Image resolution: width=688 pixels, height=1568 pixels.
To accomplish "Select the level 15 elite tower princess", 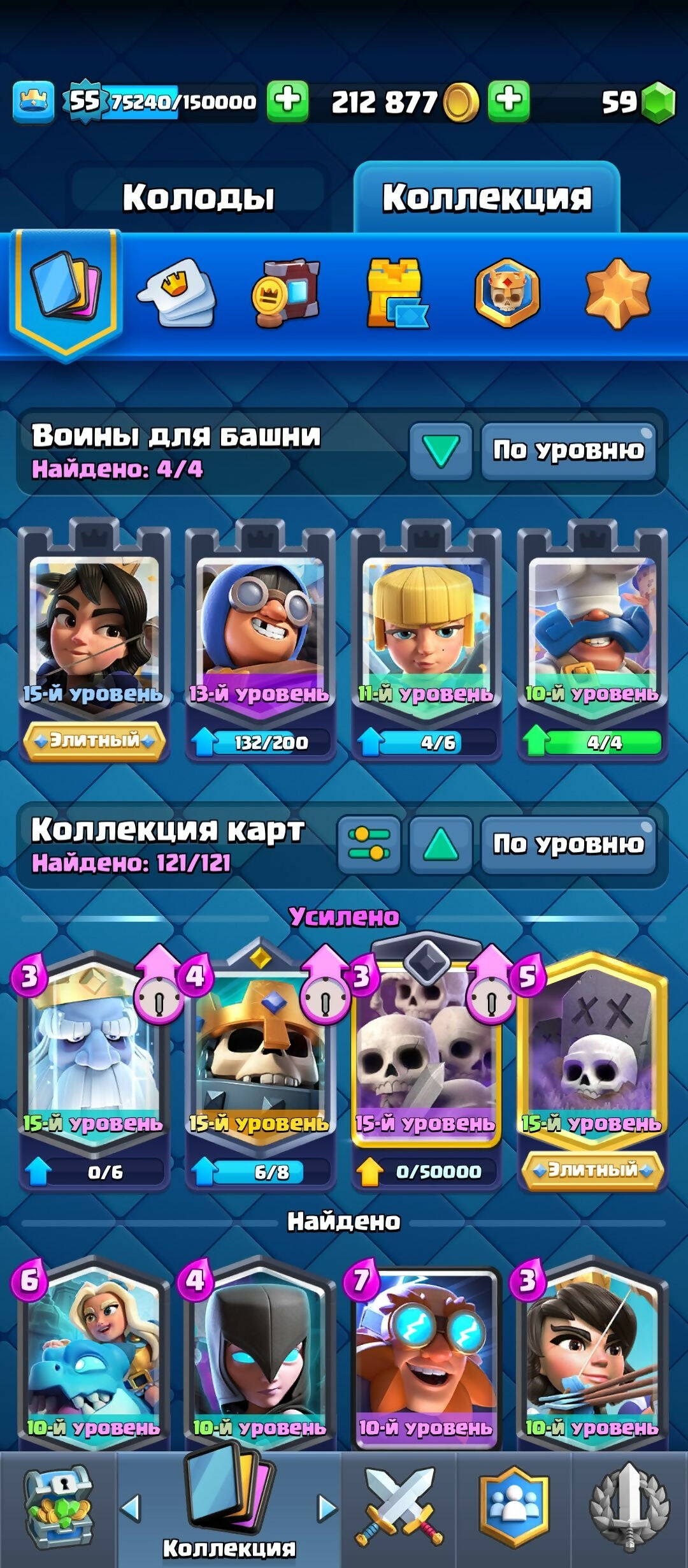I will 94,637.
